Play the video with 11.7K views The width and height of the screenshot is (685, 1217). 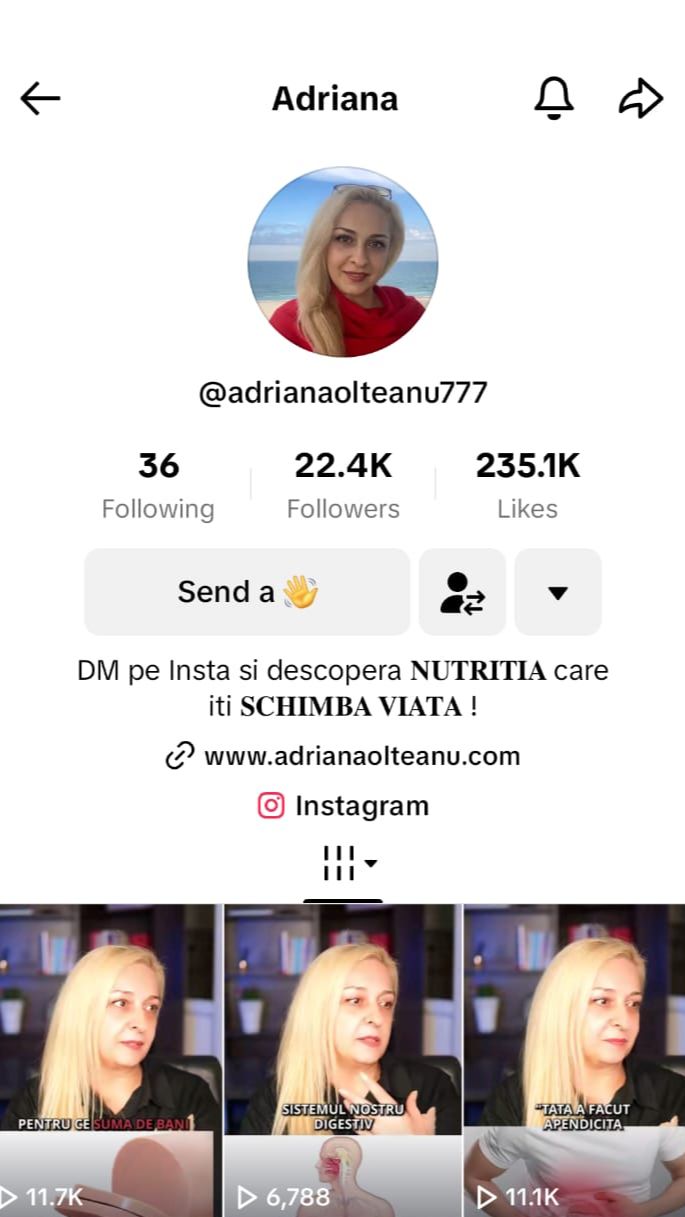point(110,1061)
